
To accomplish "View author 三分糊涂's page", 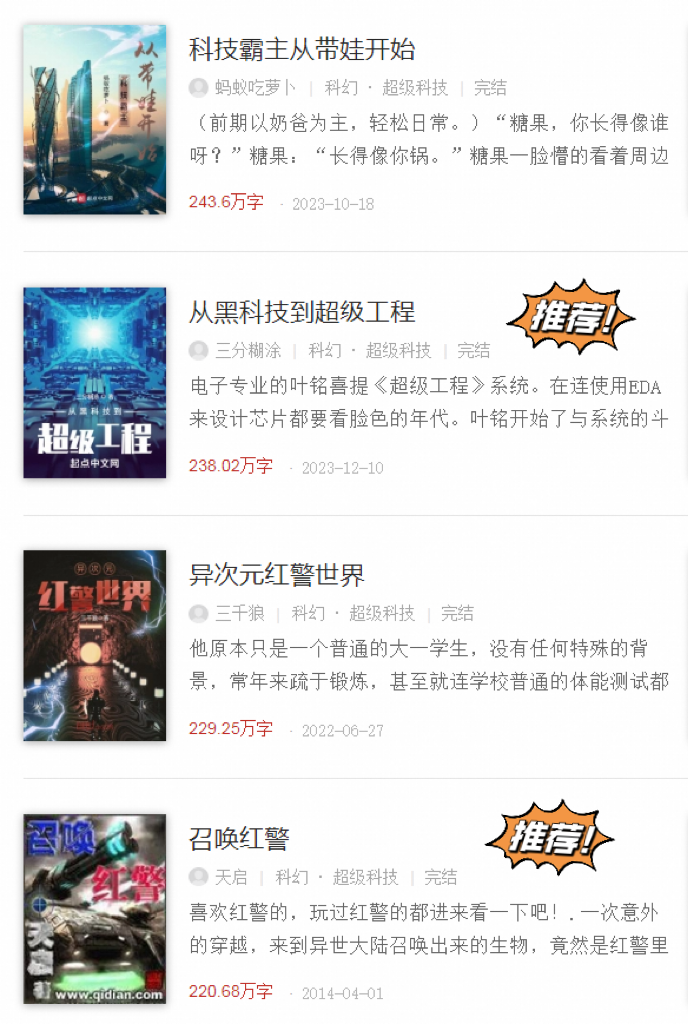I will (x=248, y=351).
